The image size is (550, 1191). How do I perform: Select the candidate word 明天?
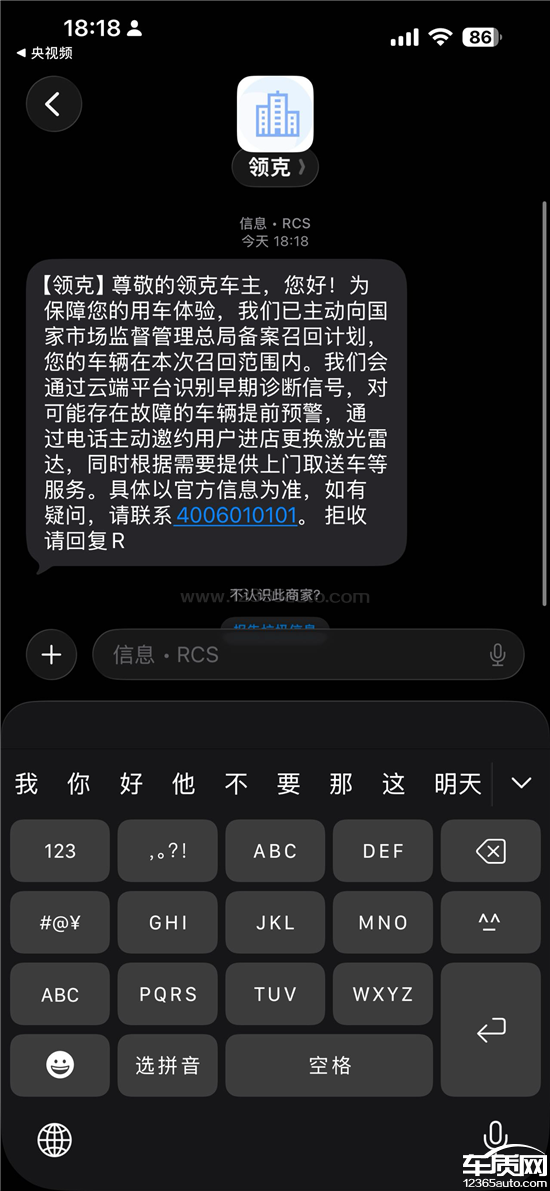coord(458,783)
